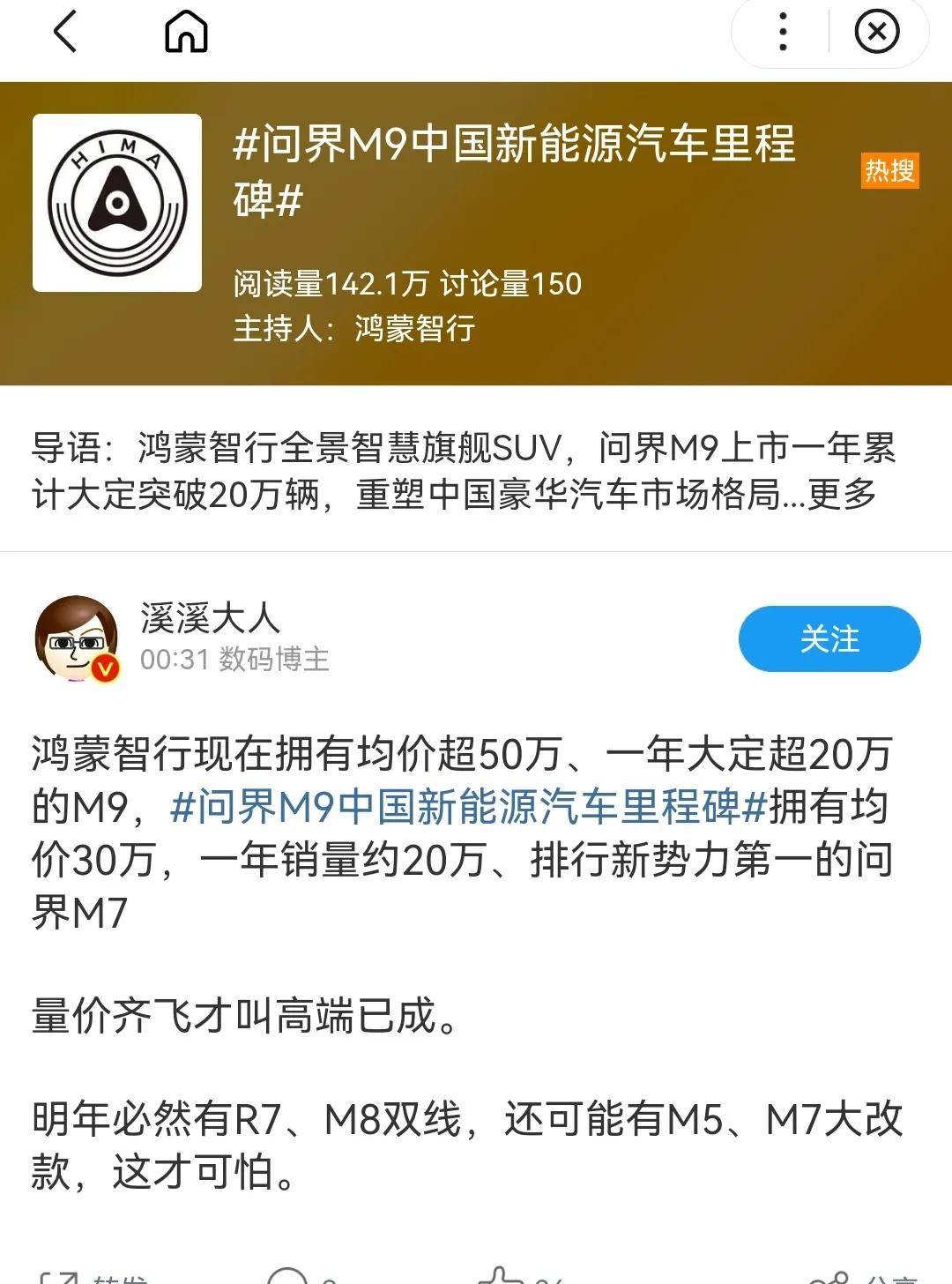Go back using the top-left arrow
Viewport: 952px width, 1284px height.
coord(66,33)
